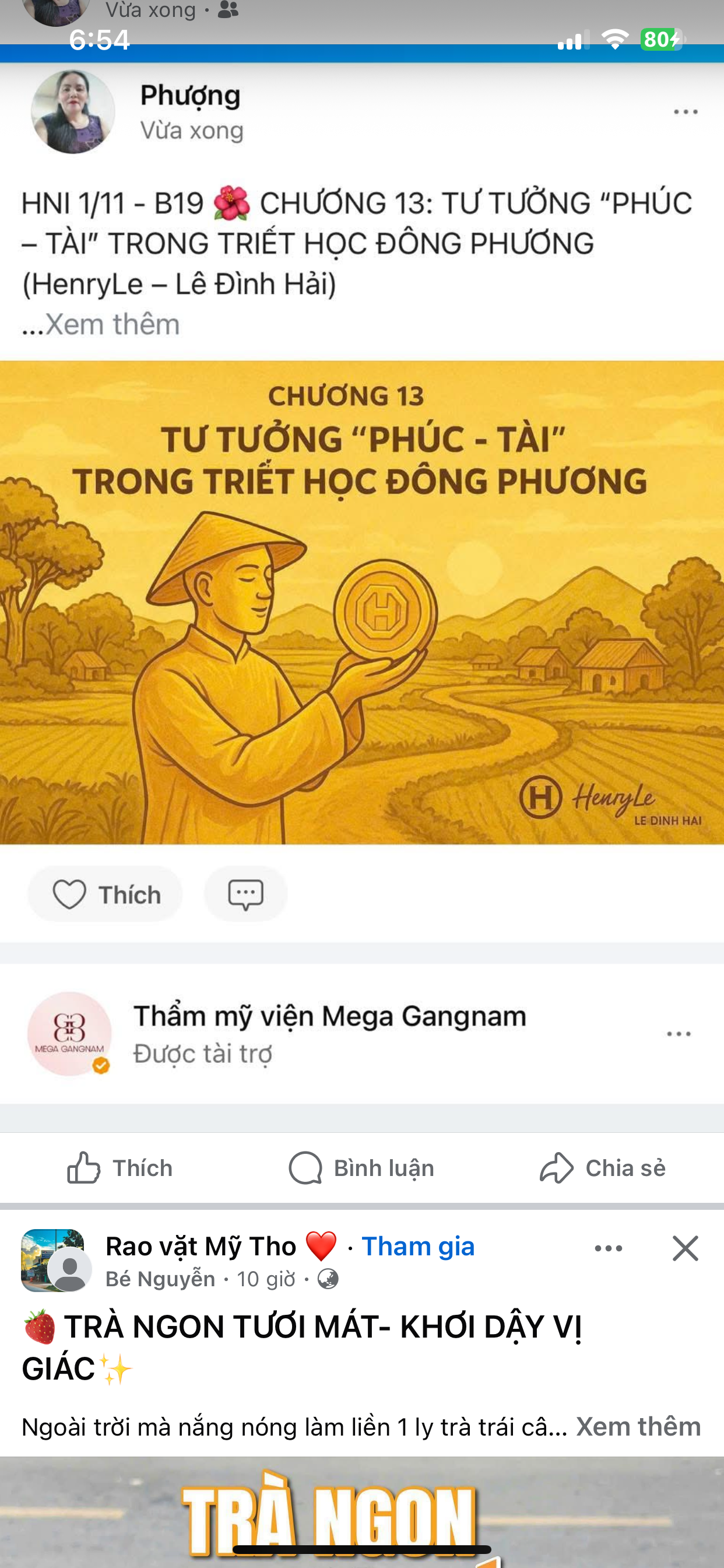Open Phượng's profile picture

pos(73,112)
